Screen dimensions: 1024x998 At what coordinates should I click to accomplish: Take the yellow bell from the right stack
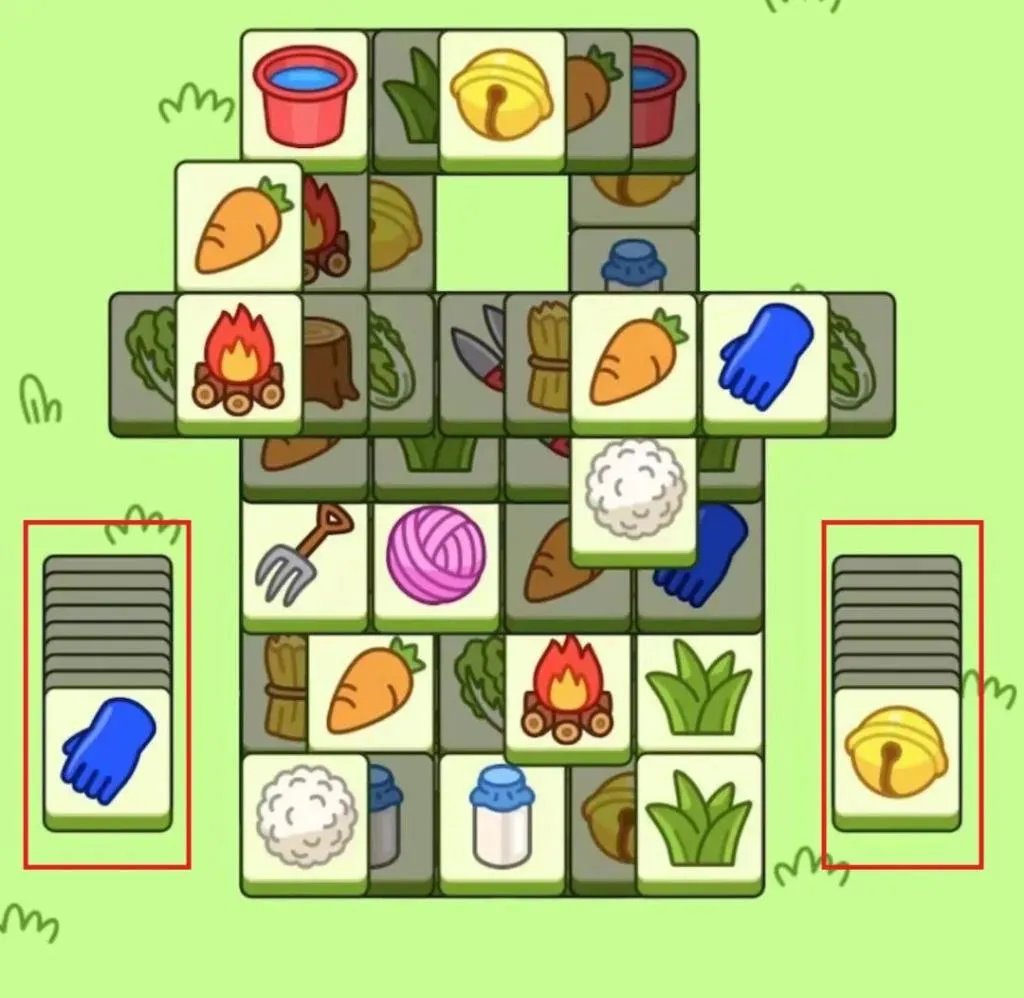[896, 752]
